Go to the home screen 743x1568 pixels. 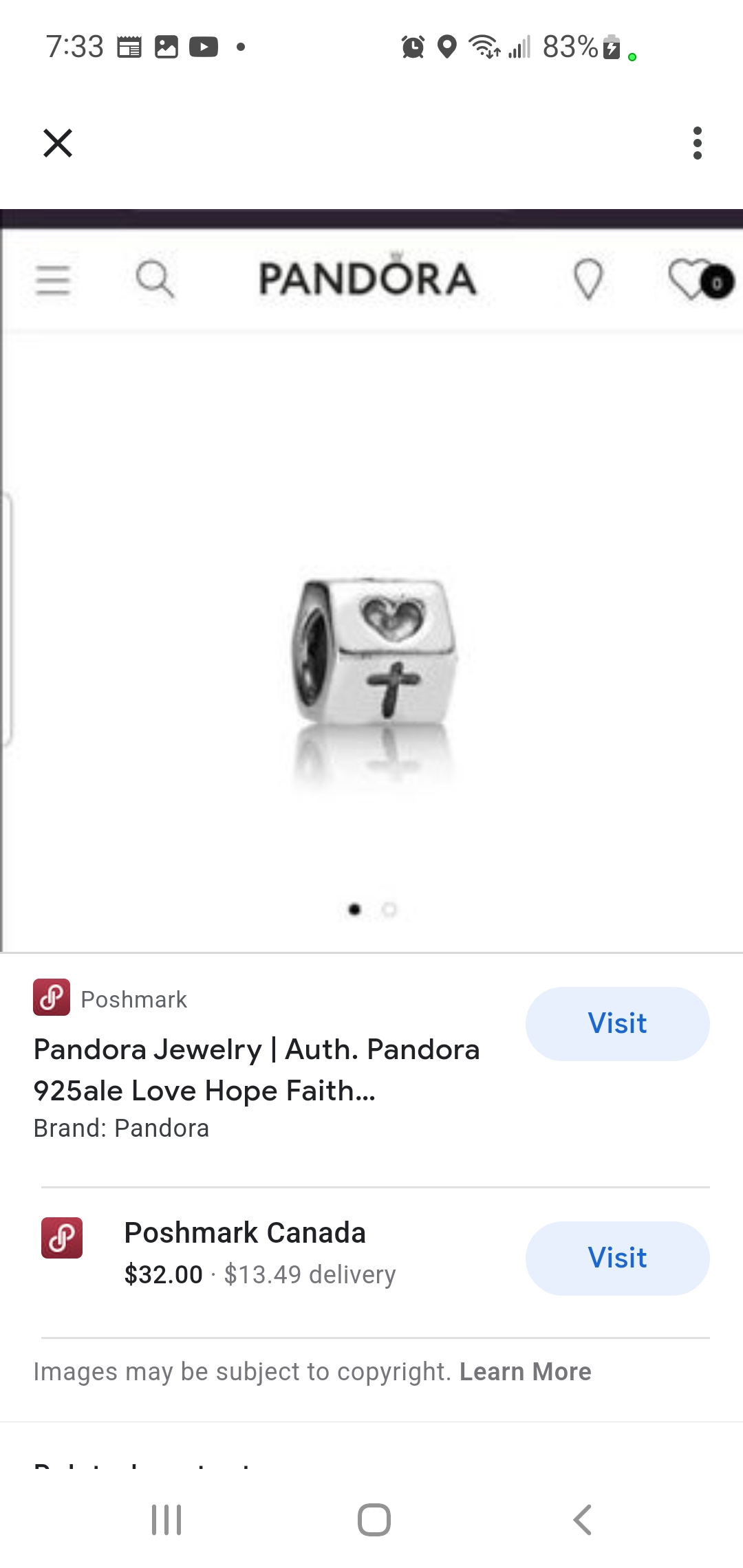click(x=374, y=1520)
